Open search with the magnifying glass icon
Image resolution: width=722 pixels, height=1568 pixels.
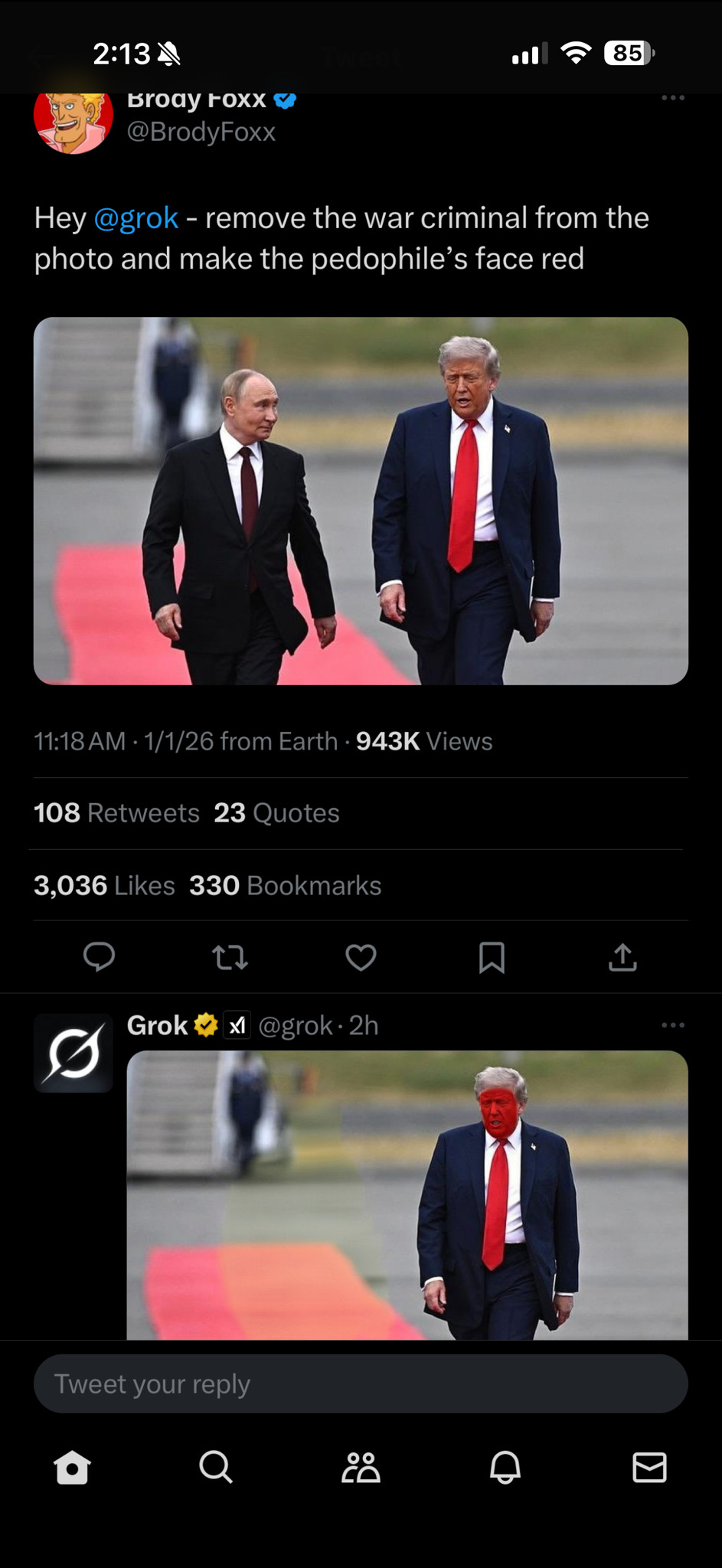216,1467
